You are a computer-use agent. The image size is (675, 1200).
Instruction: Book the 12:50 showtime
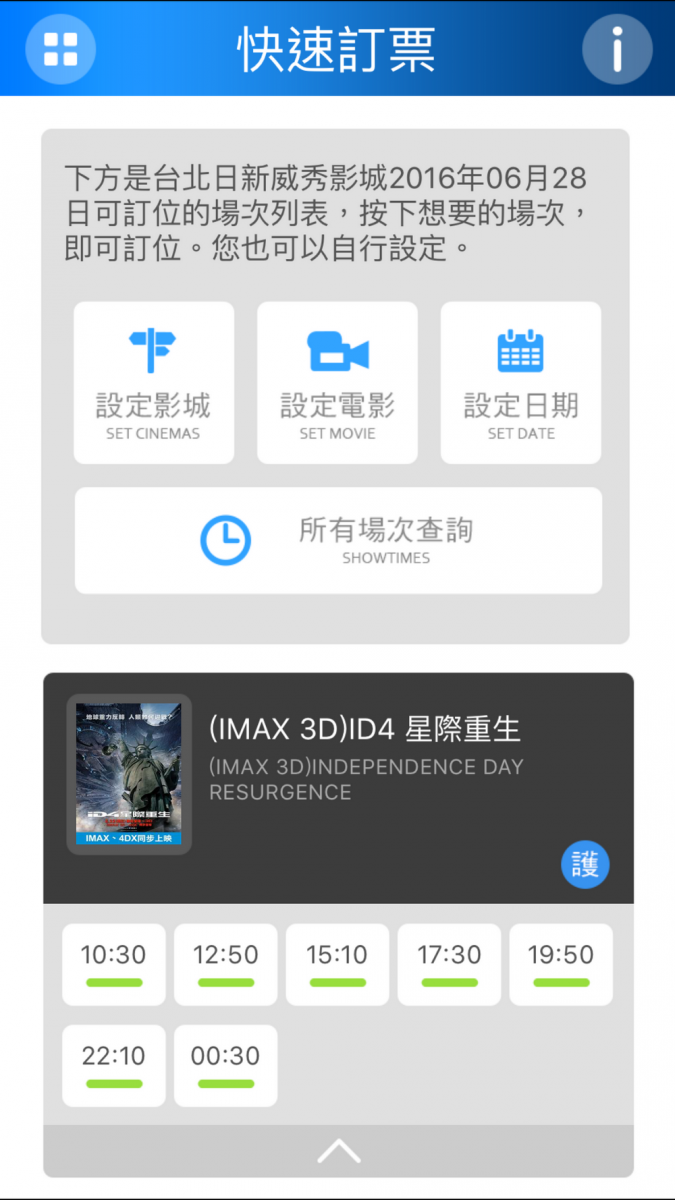tap(226, 964)
